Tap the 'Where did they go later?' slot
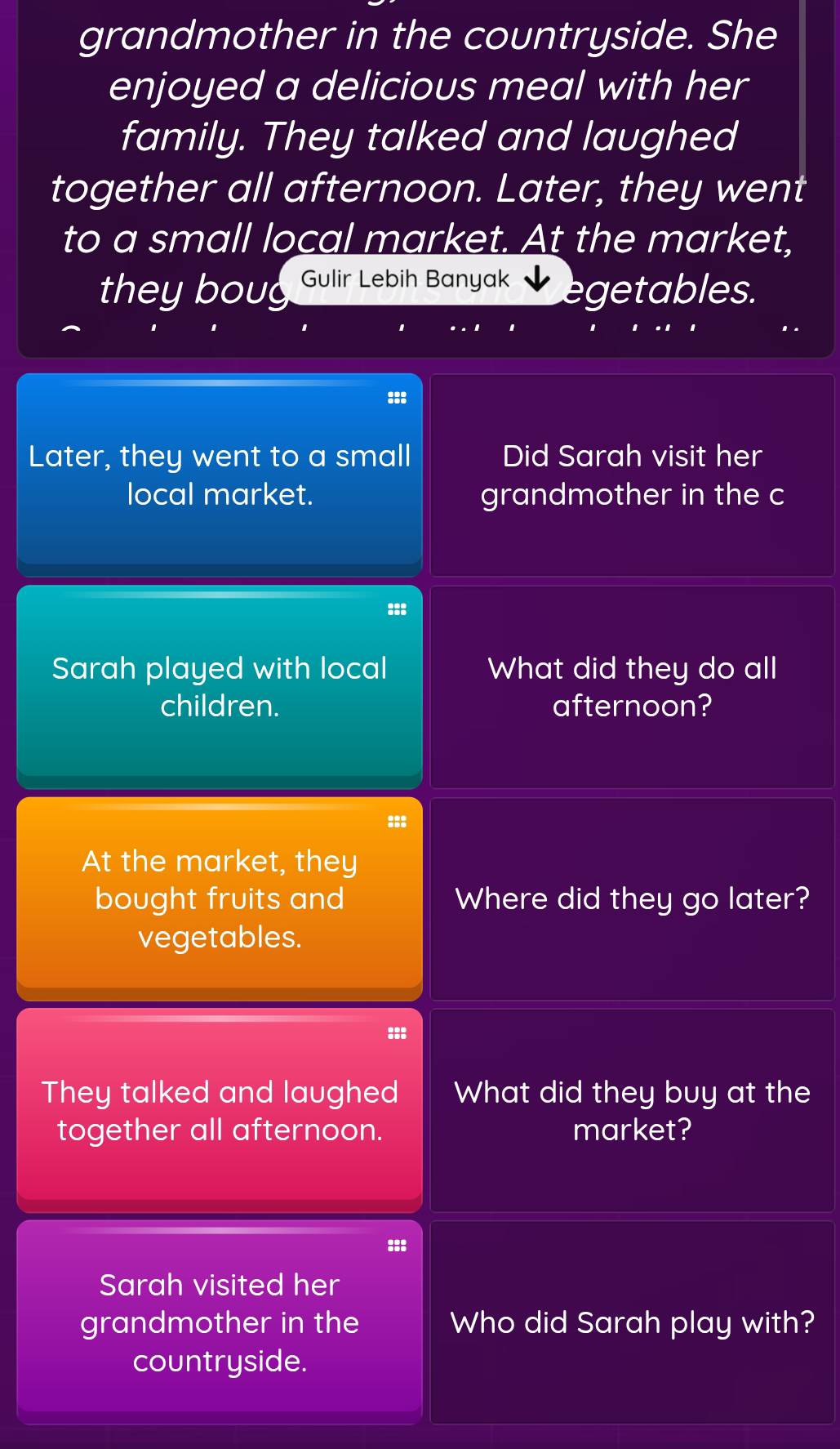Viewport: 840px width, 1449px height. coord(632,898)
